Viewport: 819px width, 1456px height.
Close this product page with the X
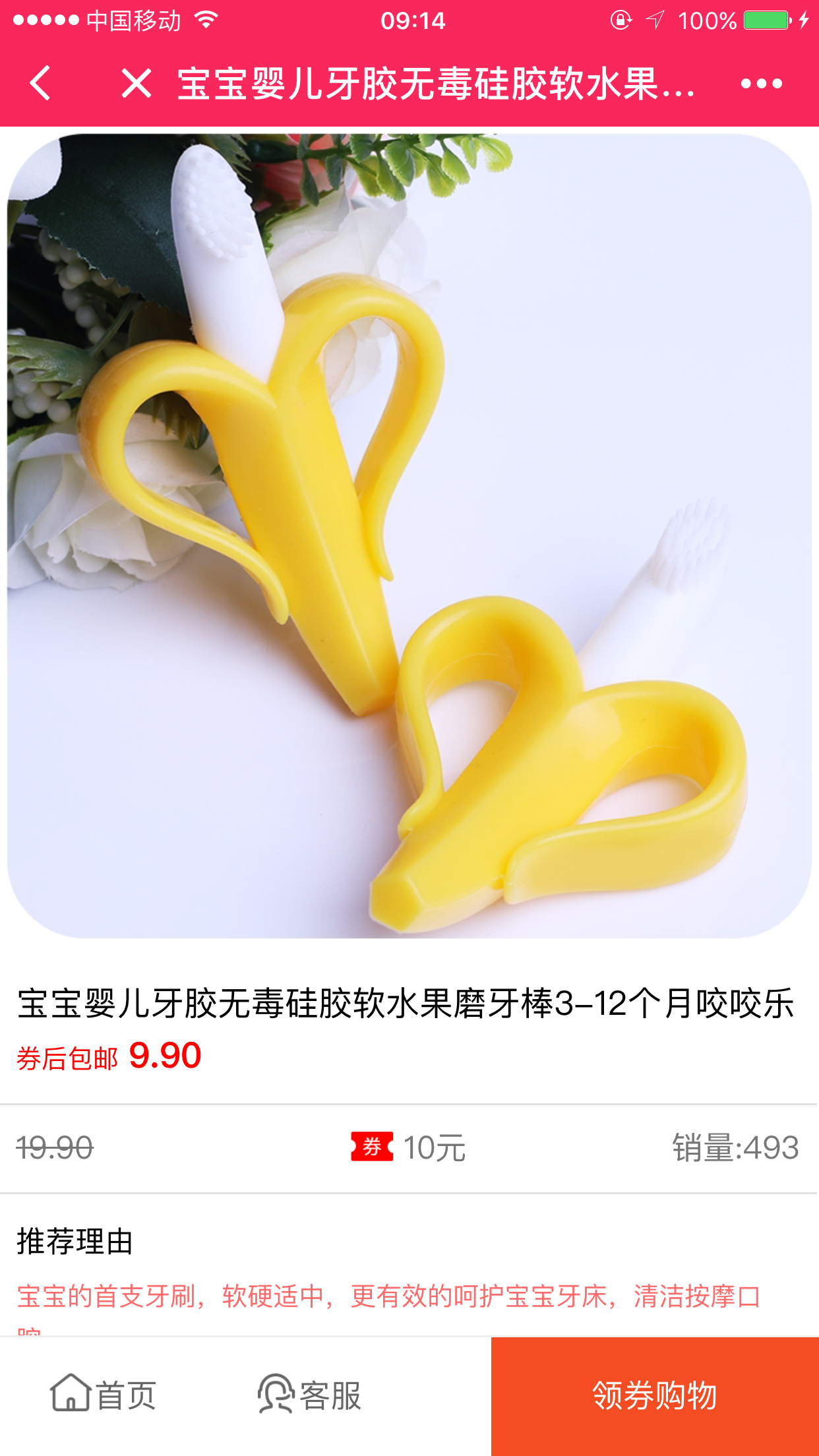[136, 84]
